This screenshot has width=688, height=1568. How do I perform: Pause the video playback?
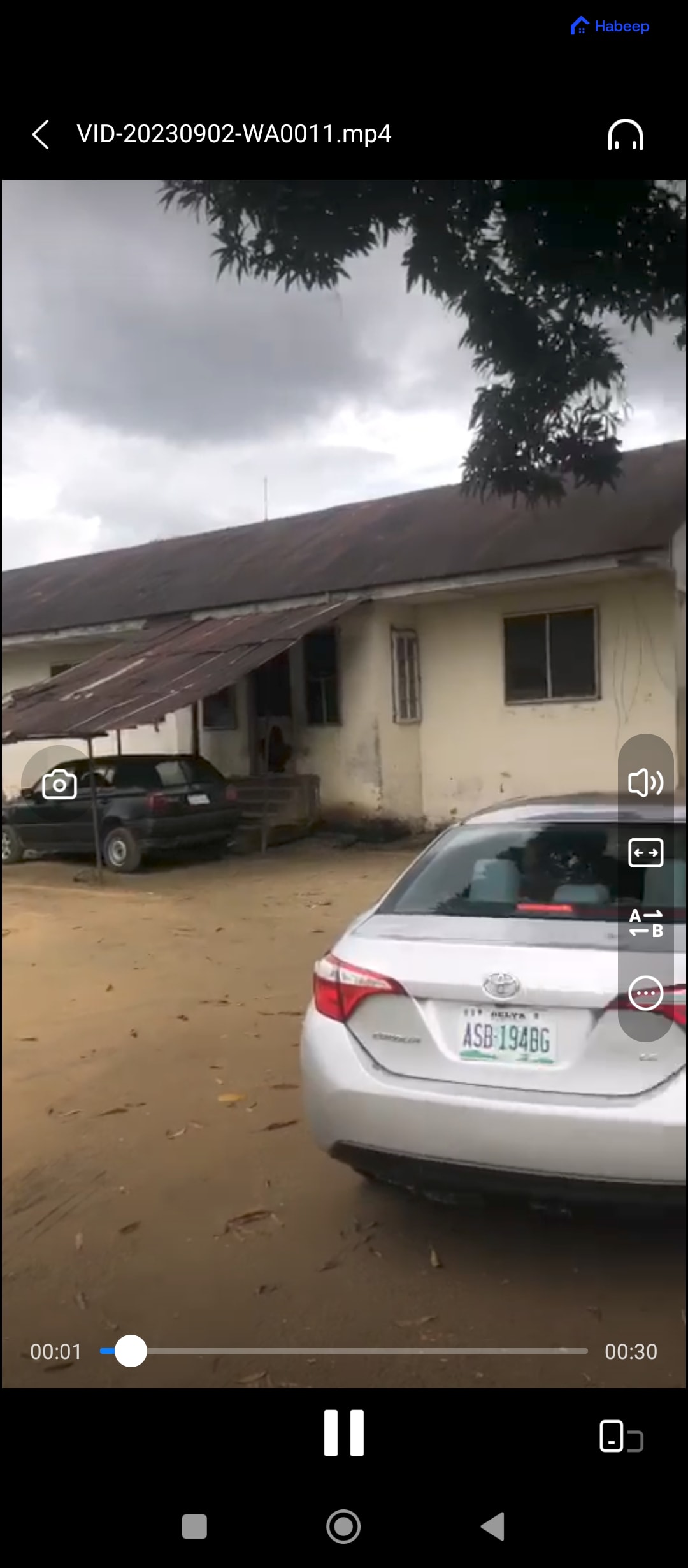343,1433
